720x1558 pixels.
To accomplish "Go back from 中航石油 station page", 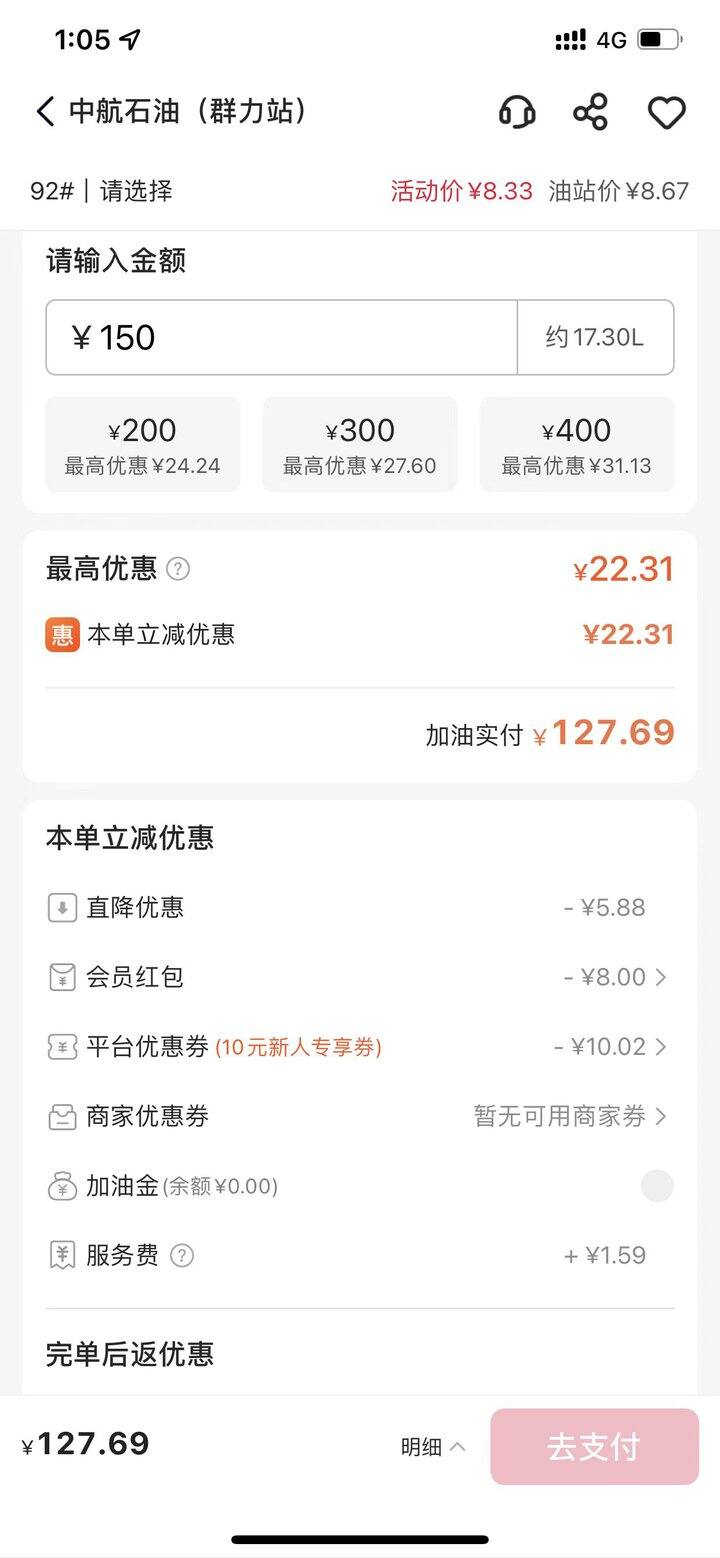I will (x=45, y=111).
